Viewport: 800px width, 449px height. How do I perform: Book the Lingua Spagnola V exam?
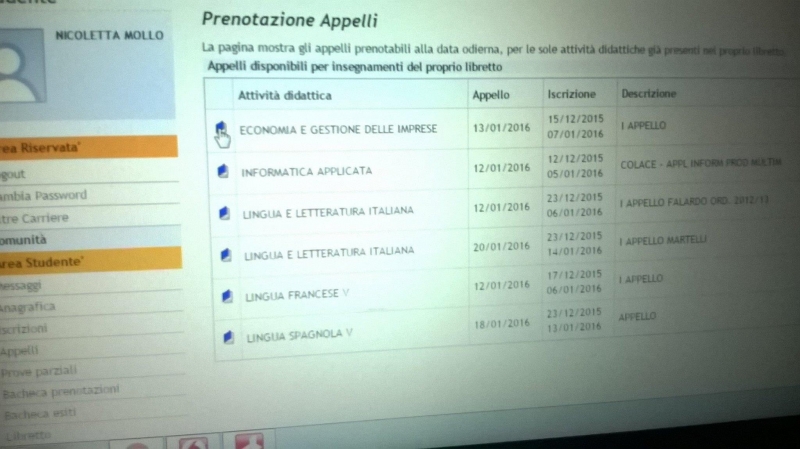[x=229, y=337]
